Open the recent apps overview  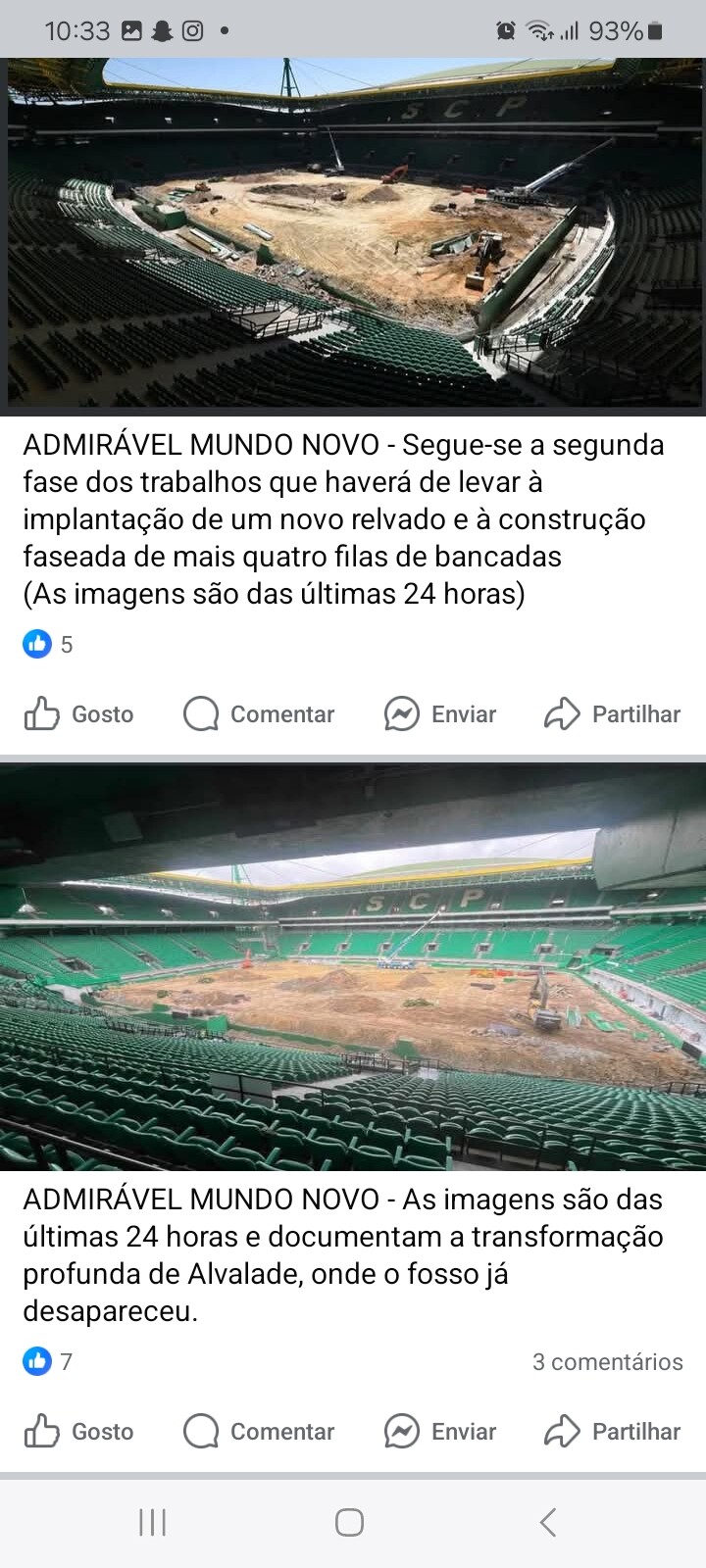153,1522
